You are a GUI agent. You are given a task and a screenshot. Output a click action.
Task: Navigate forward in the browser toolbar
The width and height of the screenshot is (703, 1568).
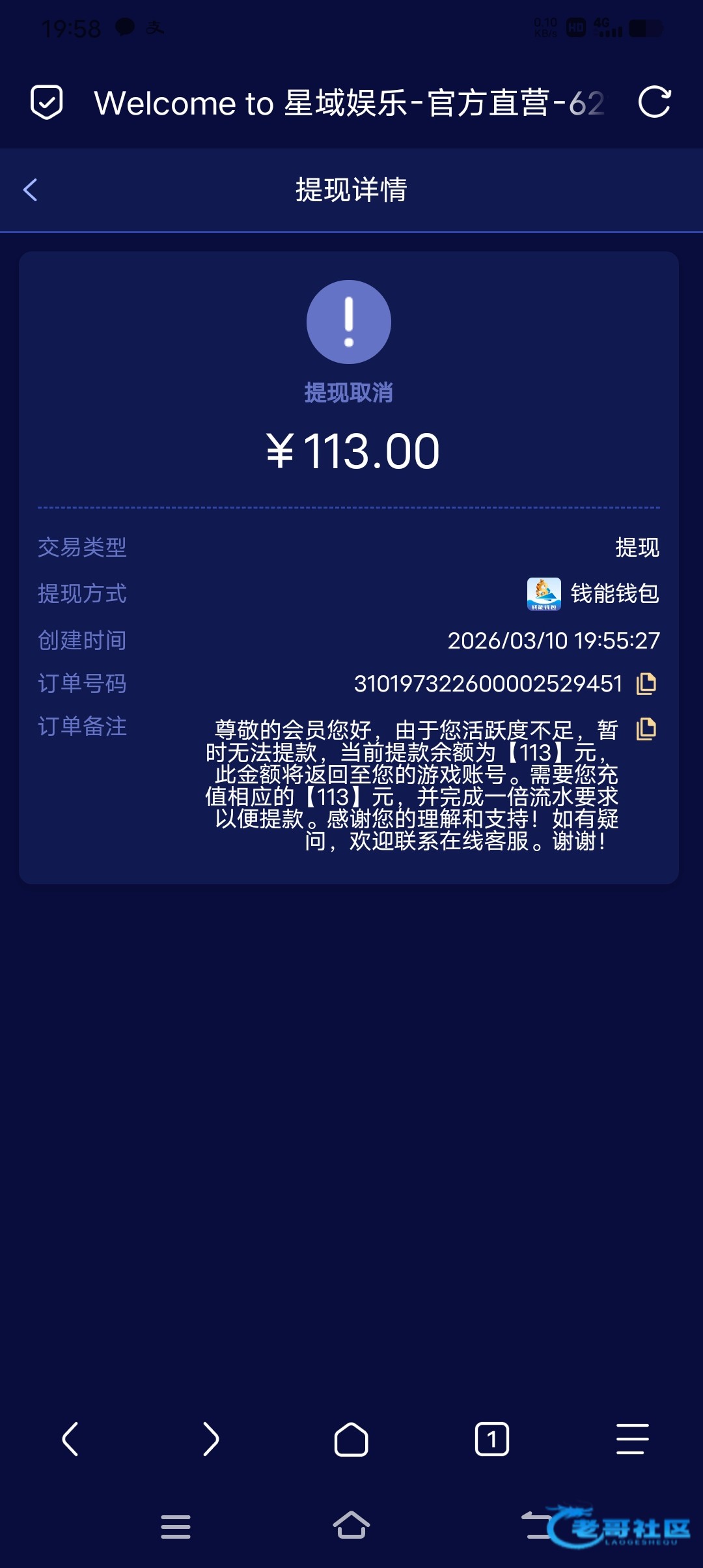211,1438
